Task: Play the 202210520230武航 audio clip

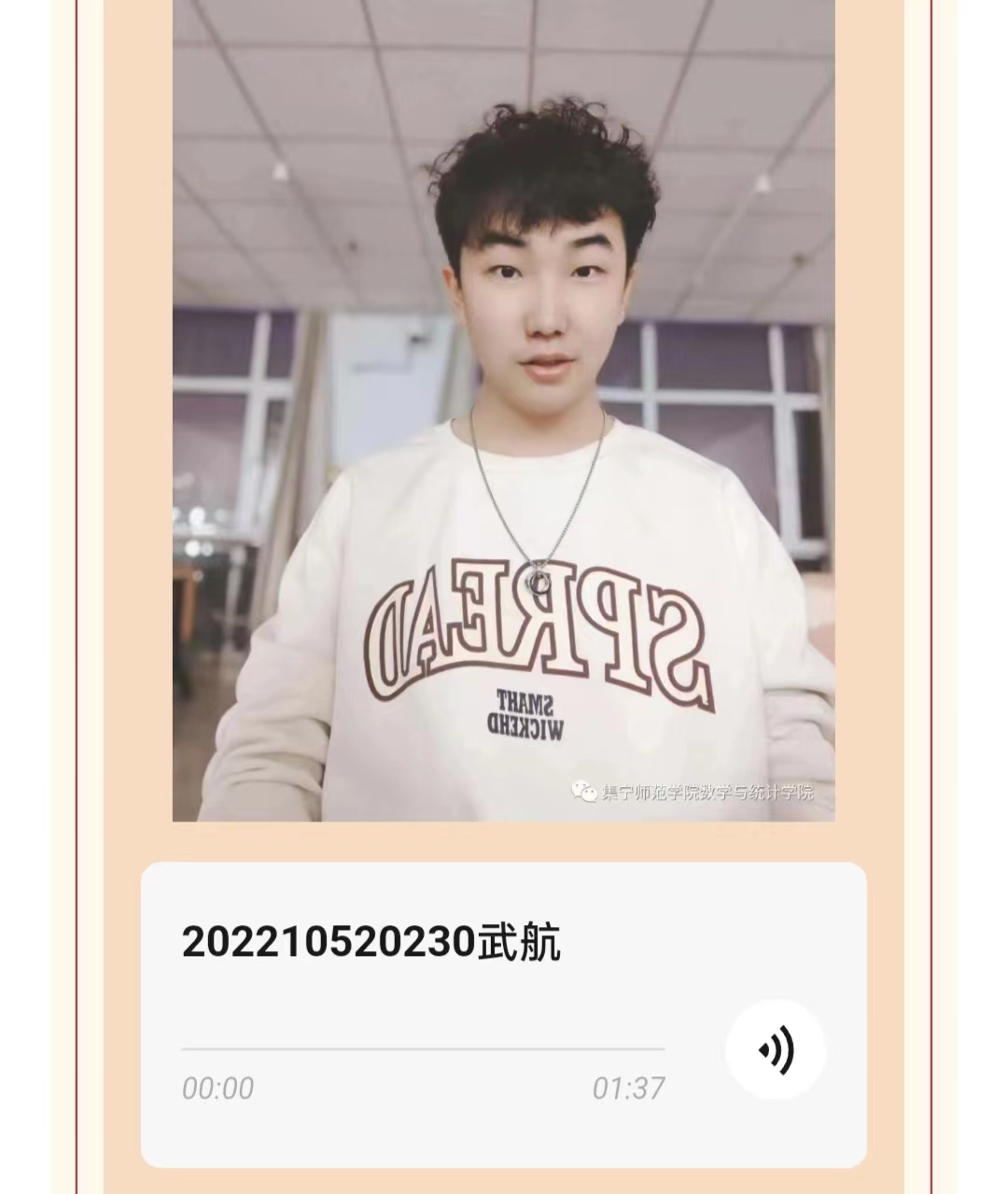Action: 776,1049
